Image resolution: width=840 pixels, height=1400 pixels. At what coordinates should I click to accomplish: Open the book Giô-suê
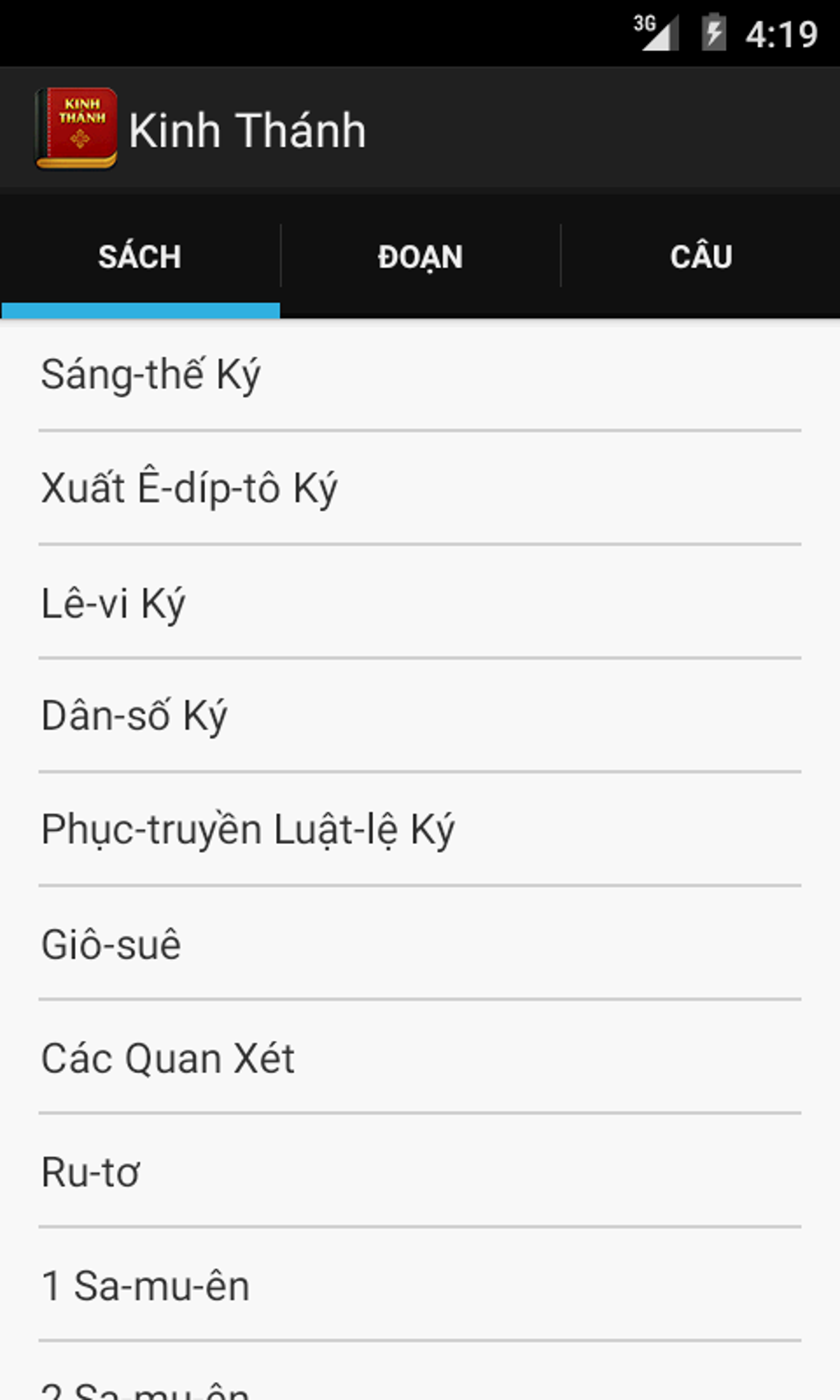[420, 944]
